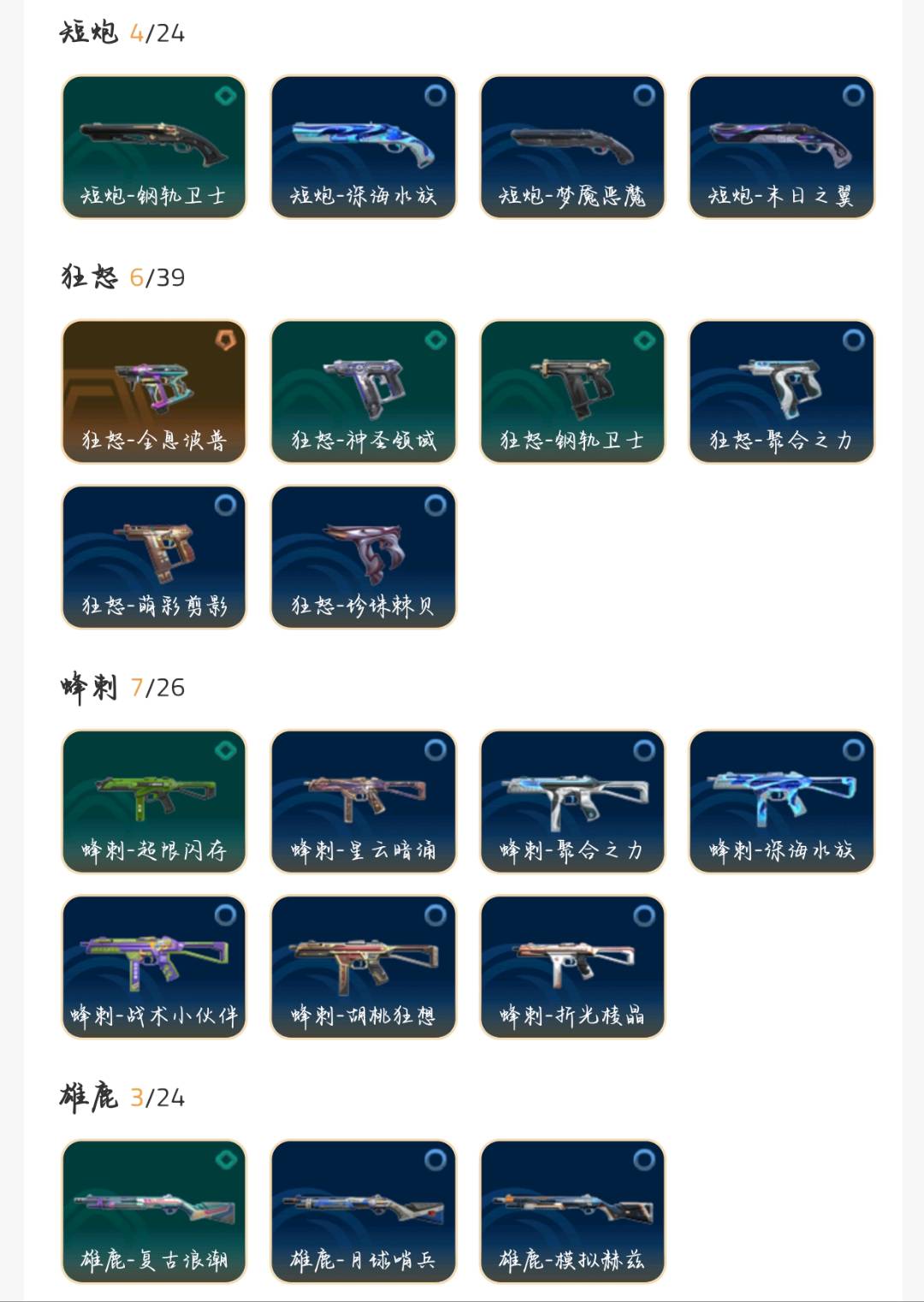Open the 狂怒-全息波普 skin card
This screenshot has width=924, height=1302.
pos(154,392)
